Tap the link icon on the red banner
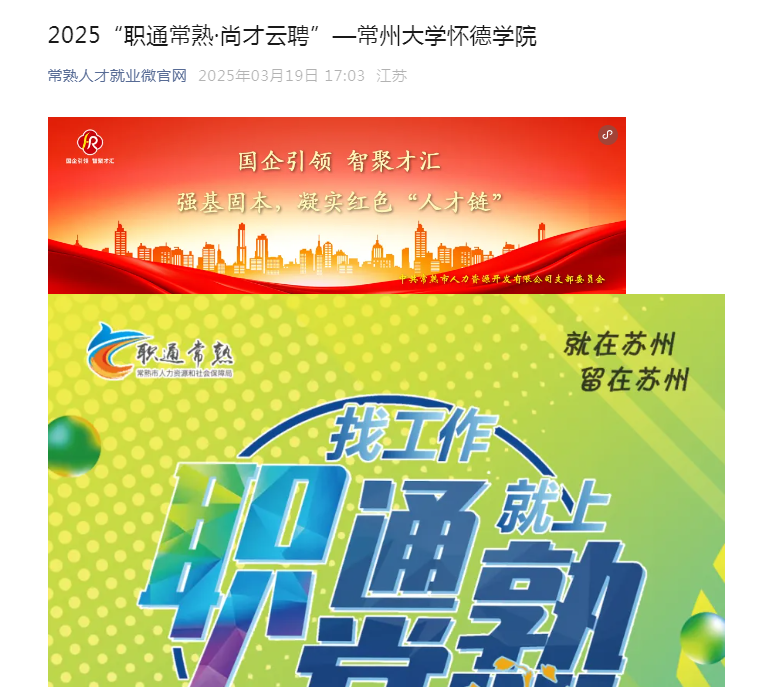Viewport: 772px width, 687px height. [607, 135]
